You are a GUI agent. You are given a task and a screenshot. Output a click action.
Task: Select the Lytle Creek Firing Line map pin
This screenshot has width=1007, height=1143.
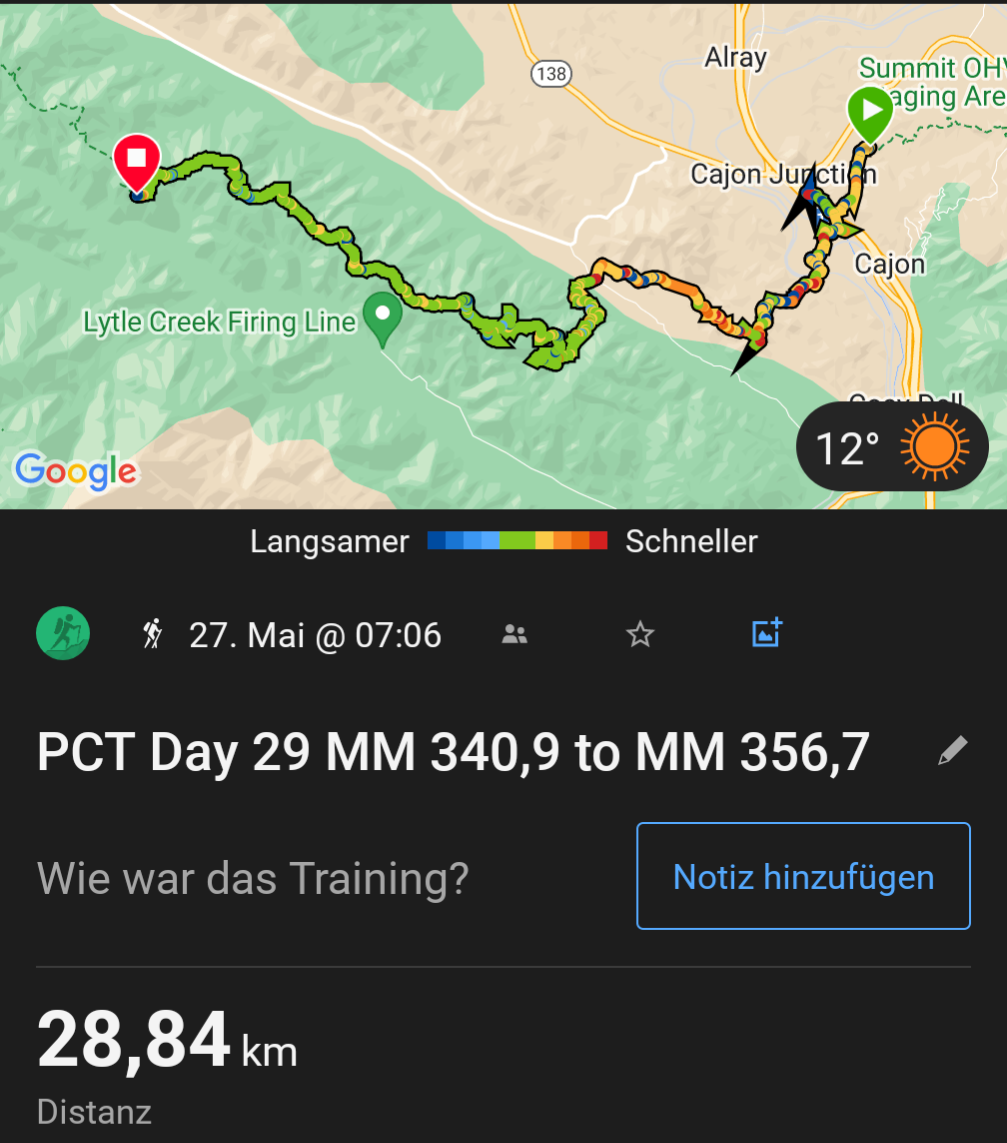[382, 316]
